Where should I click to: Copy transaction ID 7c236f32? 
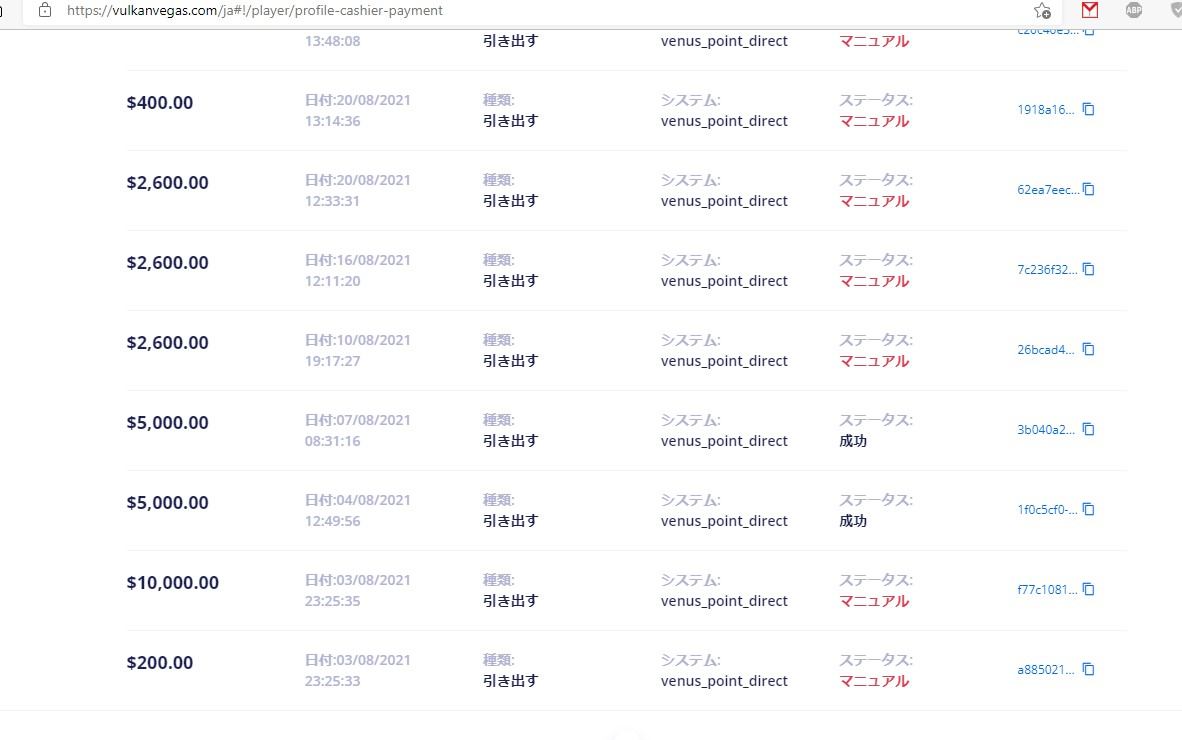pyautogui.click(x=1089, y=269)
